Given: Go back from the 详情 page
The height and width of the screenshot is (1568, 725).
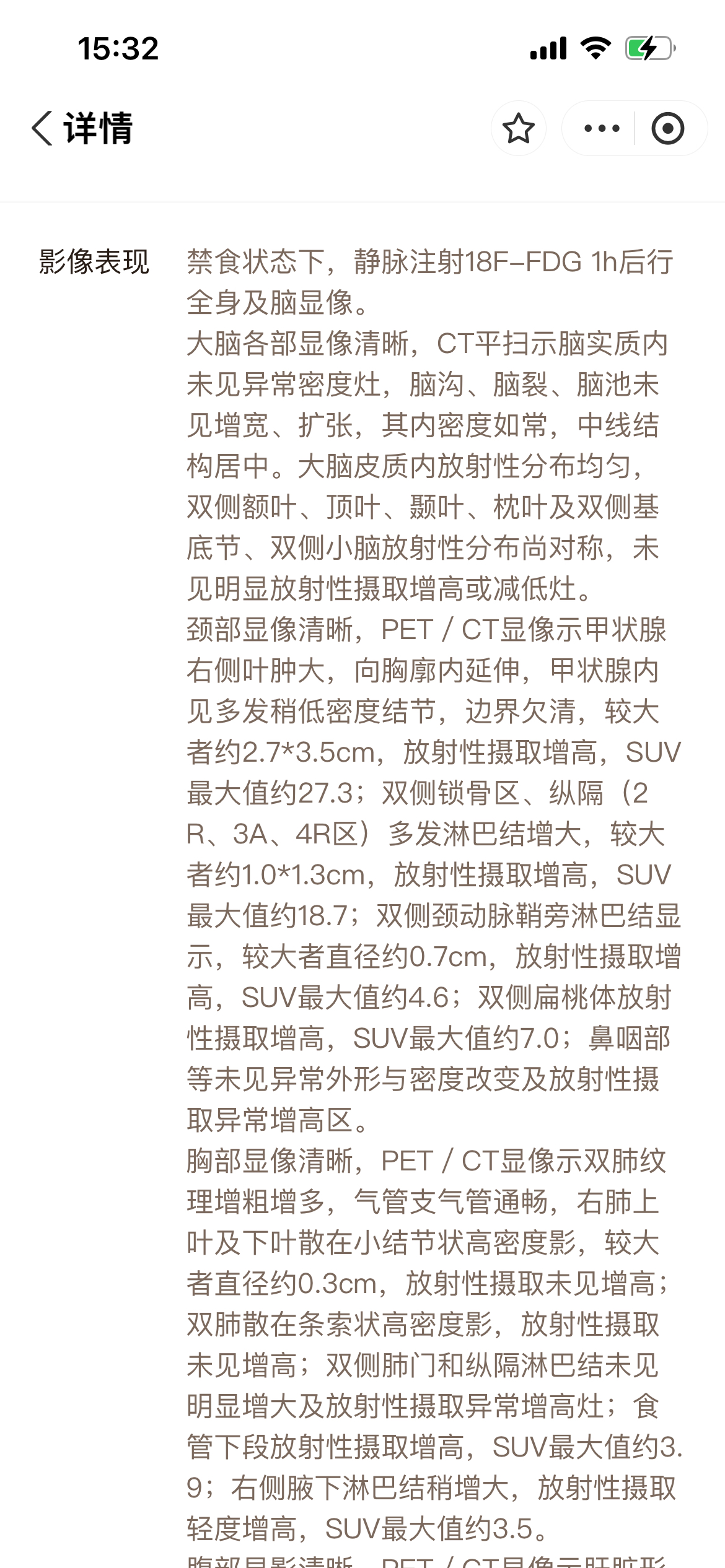Looking at the screenshot, I should tap(43, 128).
